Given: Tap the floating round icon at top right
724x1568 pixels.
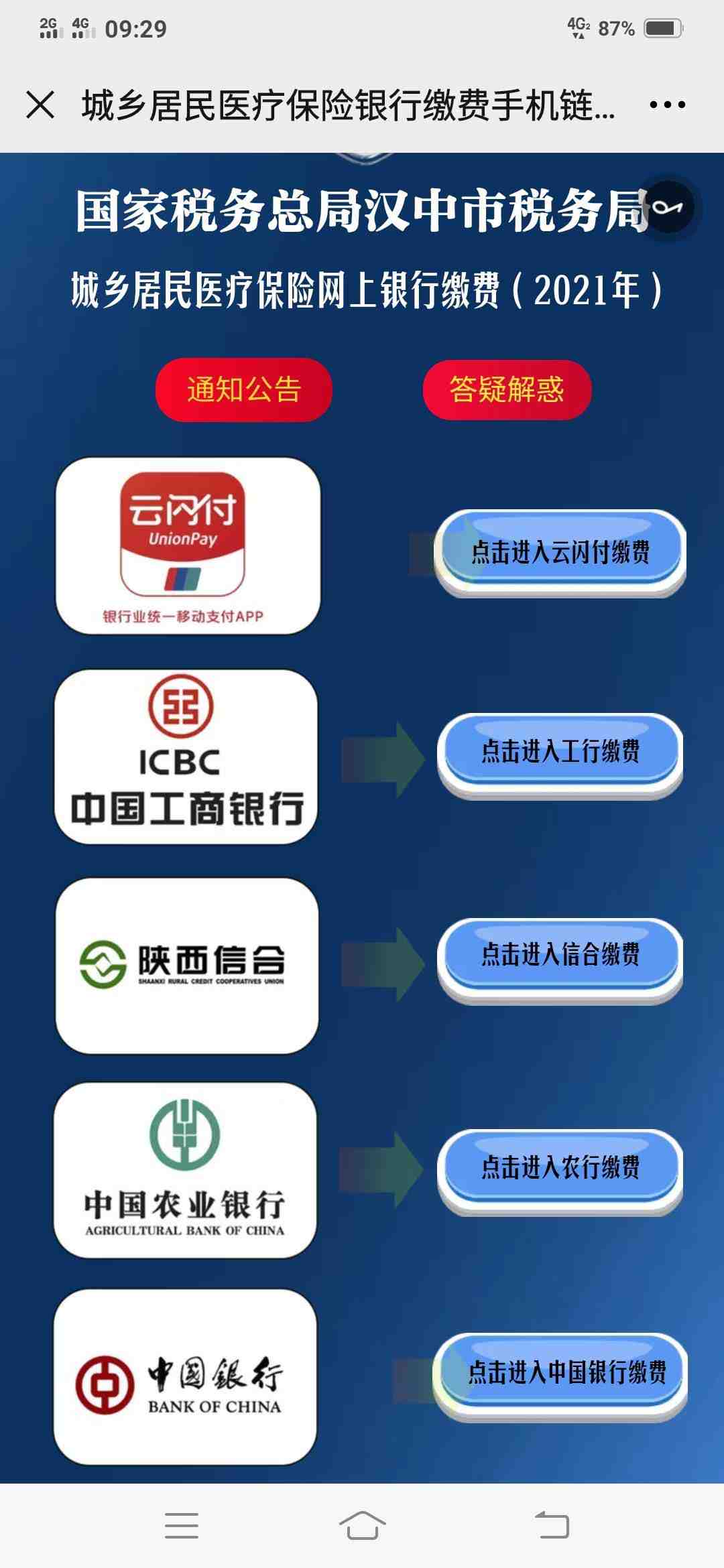Looking at the screenshot, I should 667,208.
